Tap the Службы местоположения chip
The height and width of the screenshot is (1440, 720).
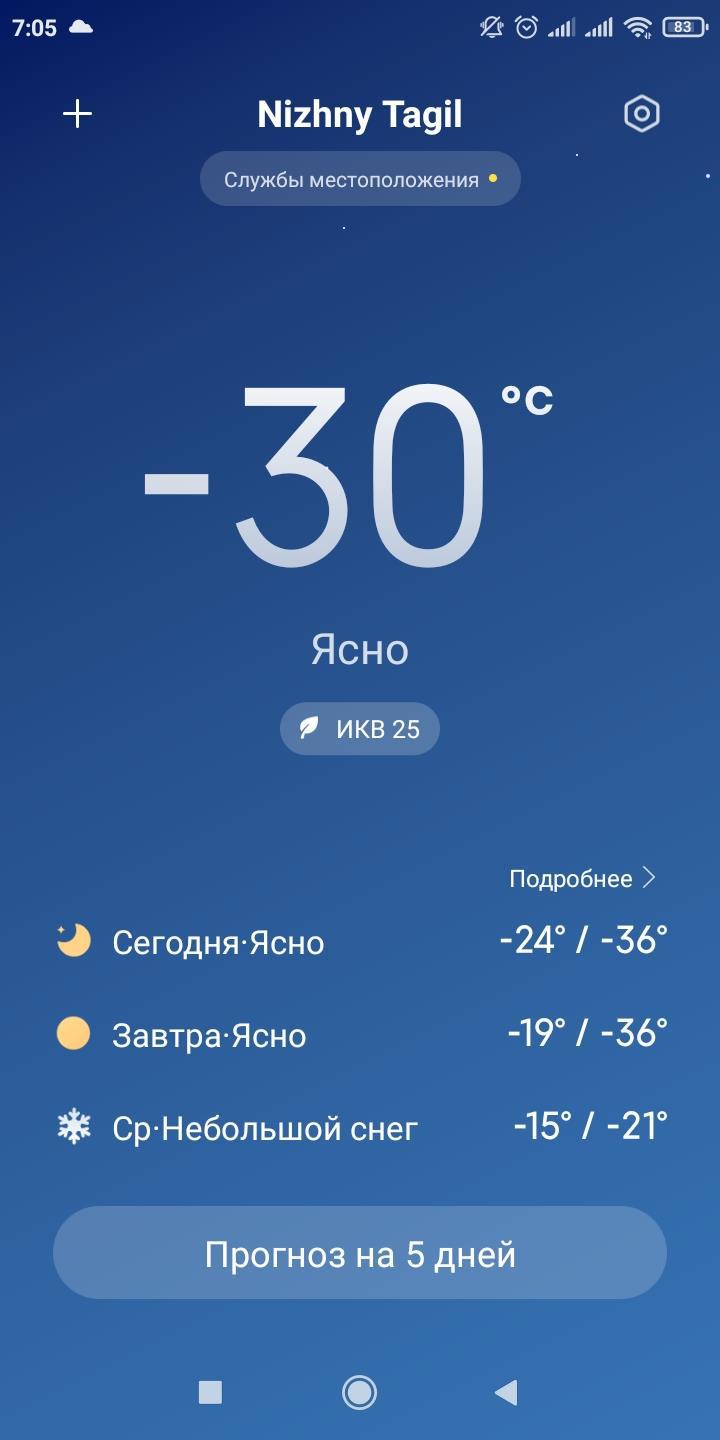tap(360, 180)
